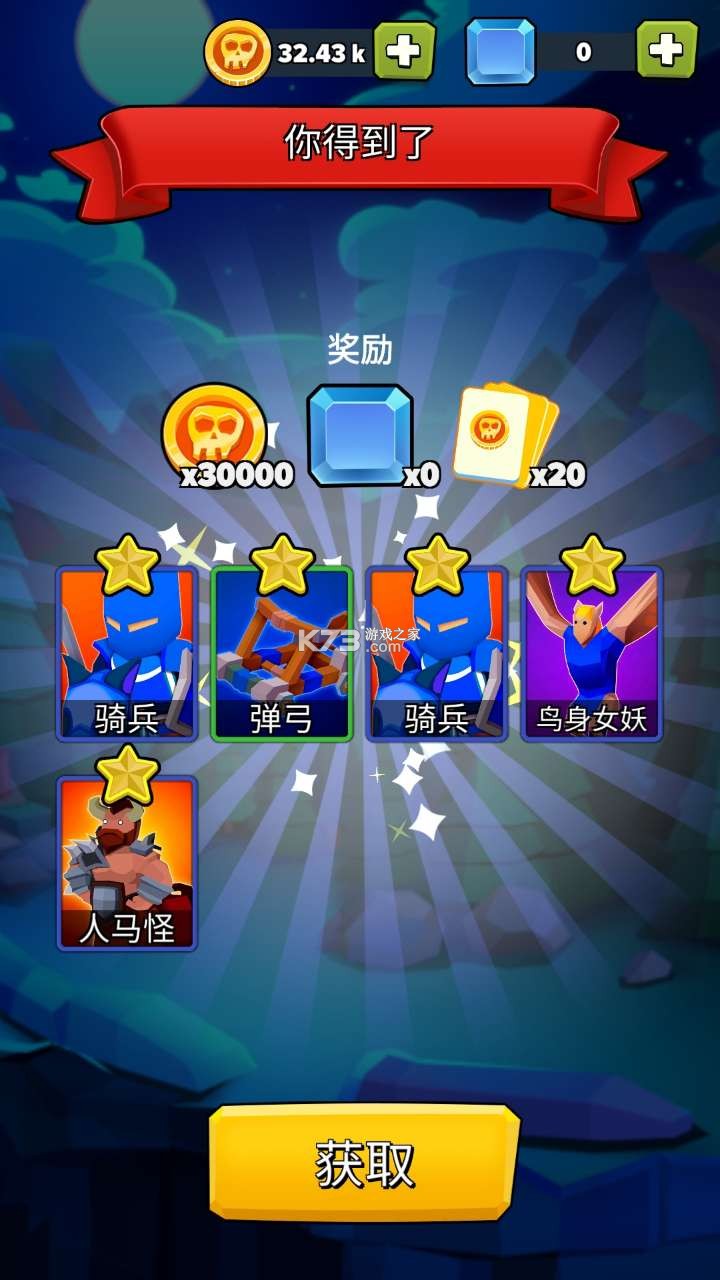Add more blue gems with plus button
The image size is (720, 1280).
pyautogui.click(x=666, y=51)
